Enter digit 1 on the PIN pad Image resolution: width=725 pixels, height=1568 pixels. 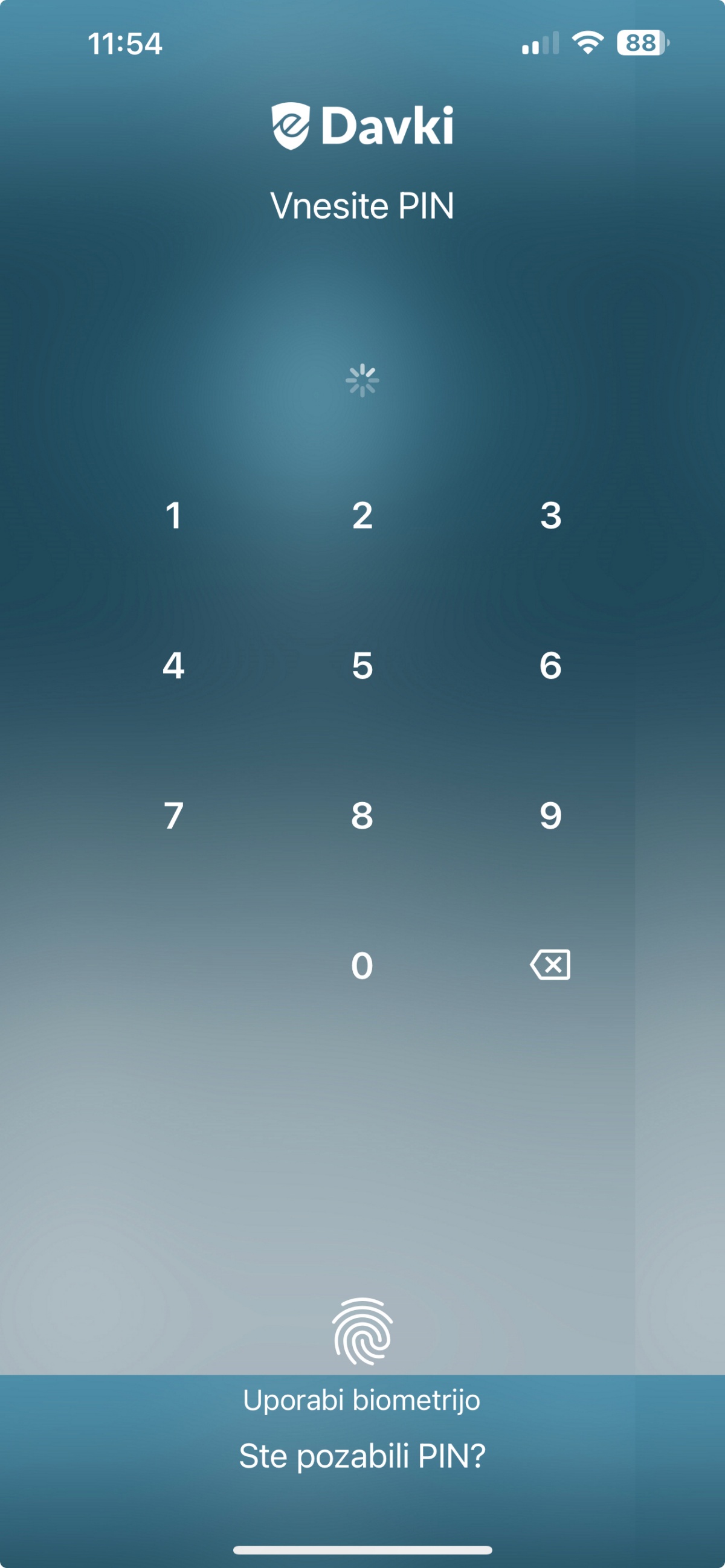tap(173, 516)
